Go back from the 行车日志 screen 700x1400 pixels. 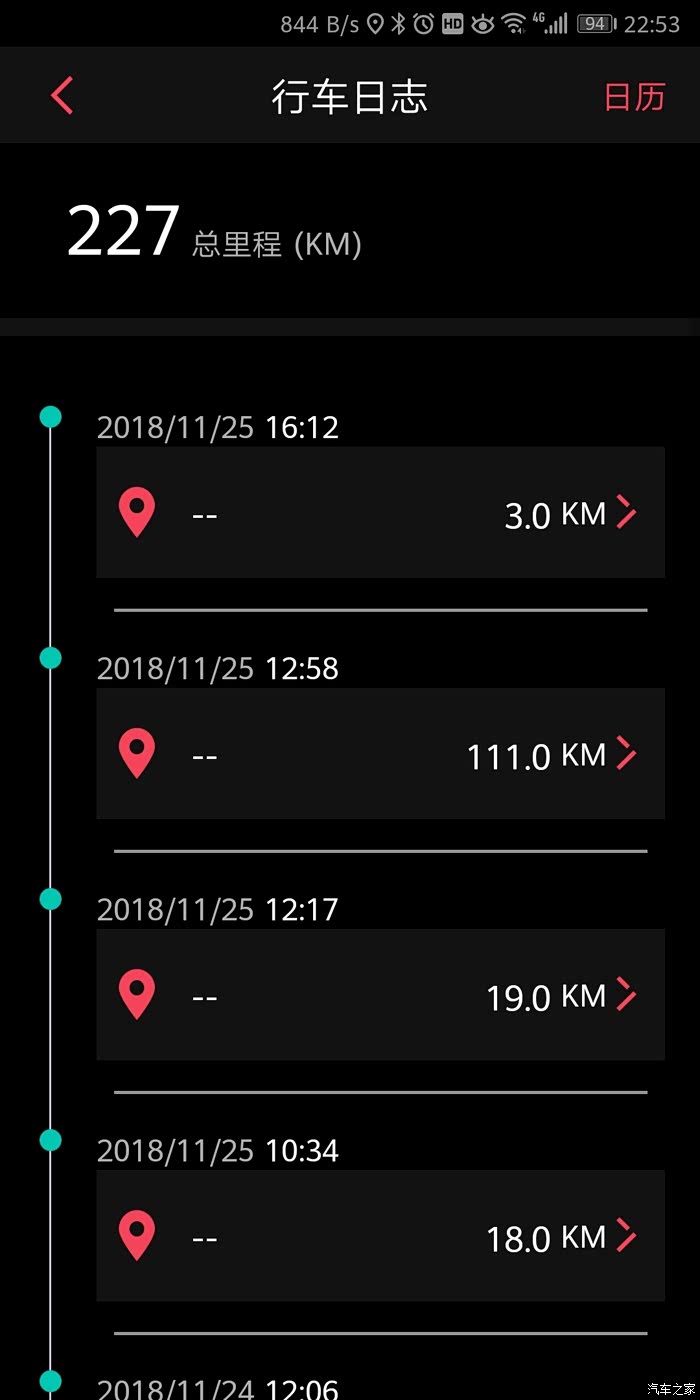62,97
